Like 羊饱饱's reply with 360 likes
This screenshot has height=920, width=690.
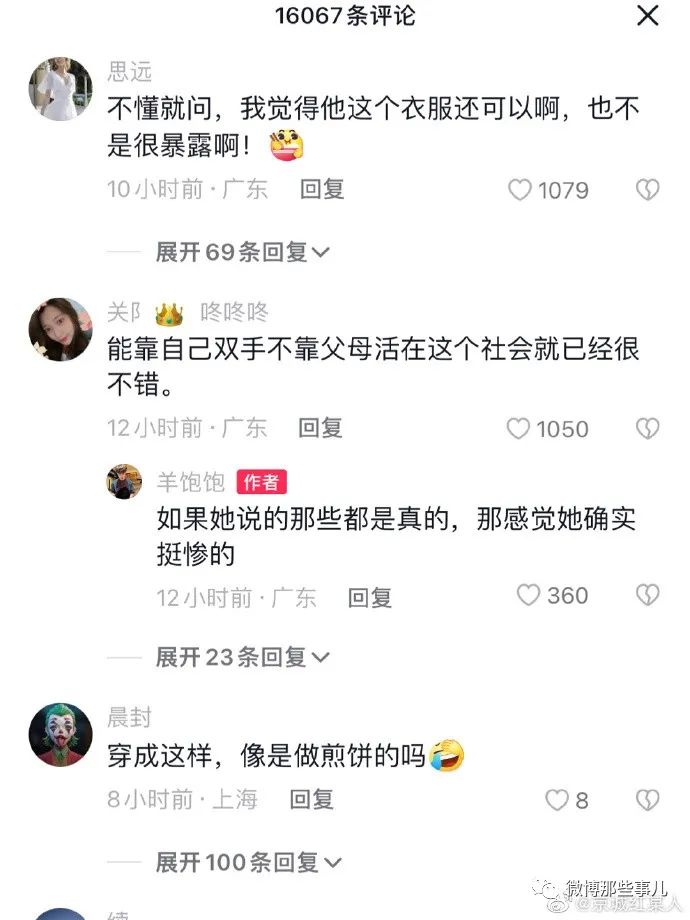pos(528,596)
